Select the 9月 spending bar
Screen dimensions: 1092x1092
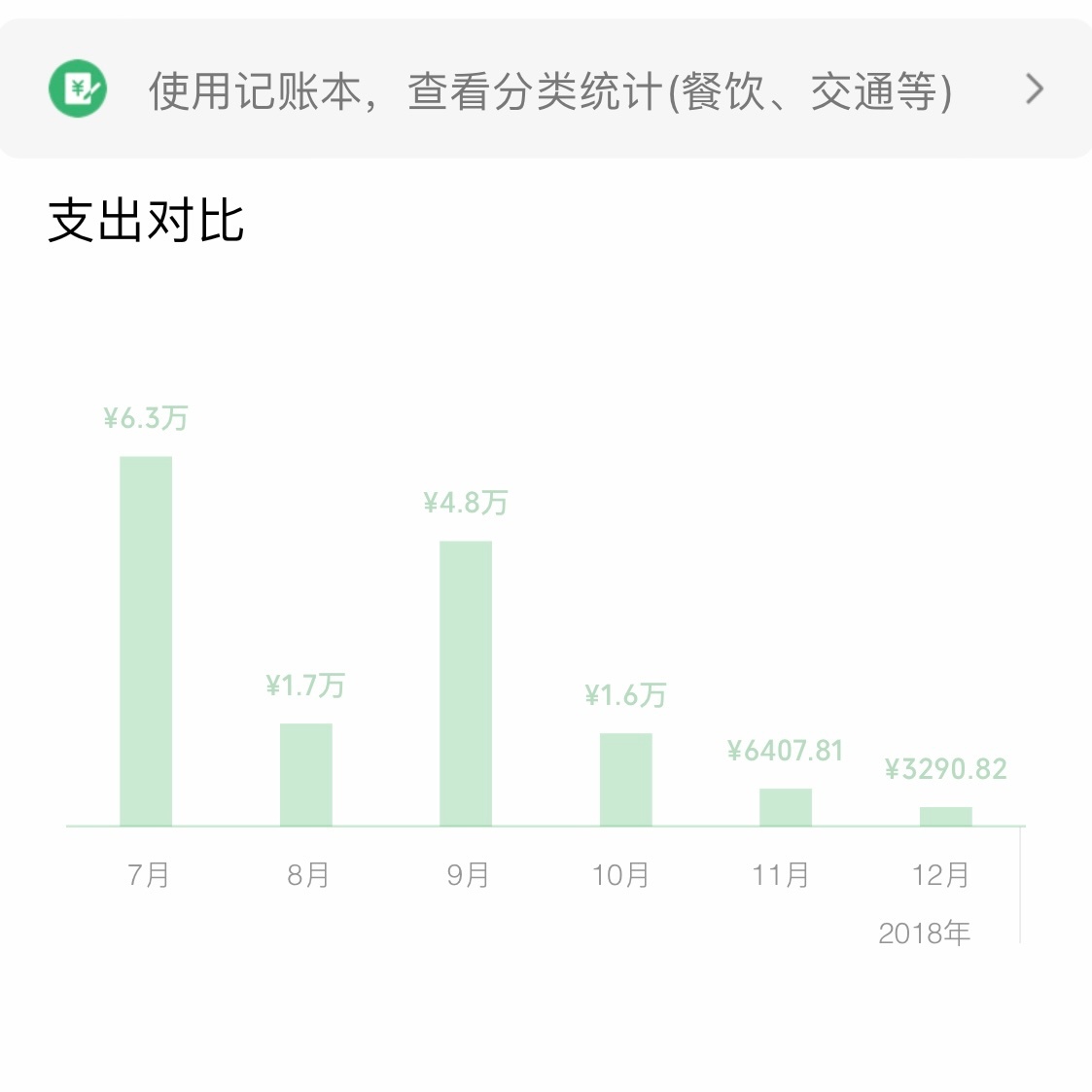tap(466, 684)
